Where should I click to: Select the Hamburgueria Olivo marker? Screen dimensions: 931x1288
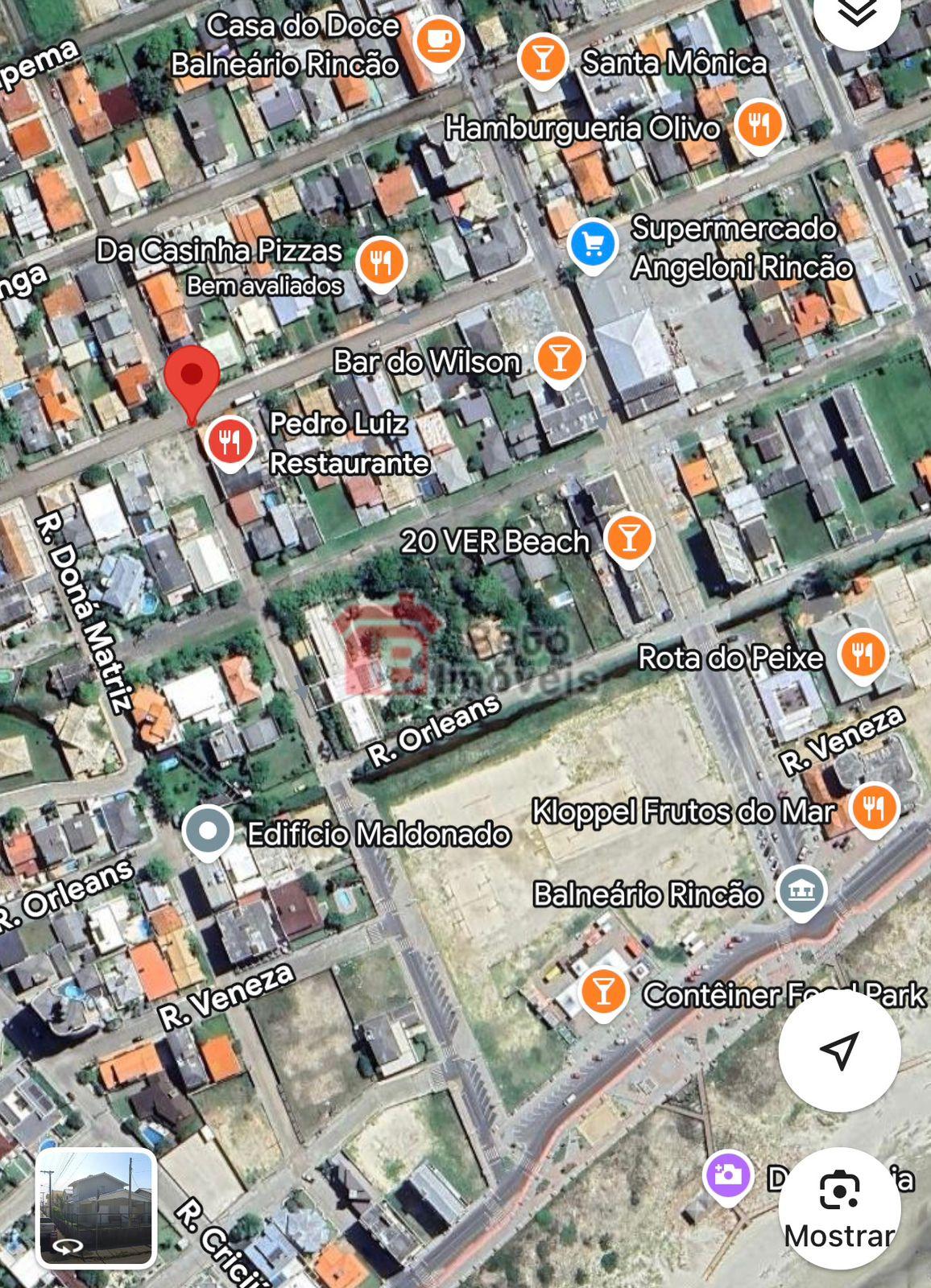coord(759,125)
